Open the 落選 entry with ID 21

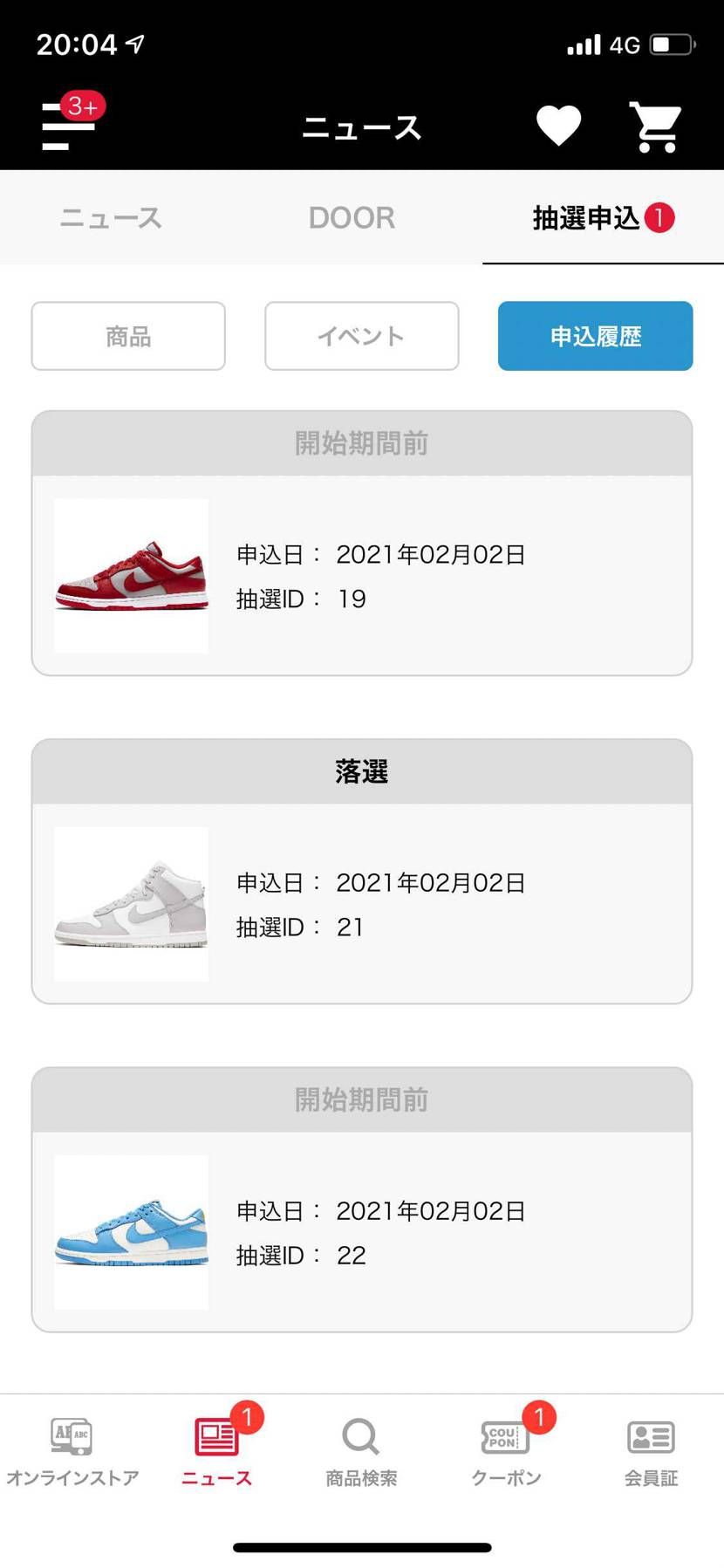point(361,904)
